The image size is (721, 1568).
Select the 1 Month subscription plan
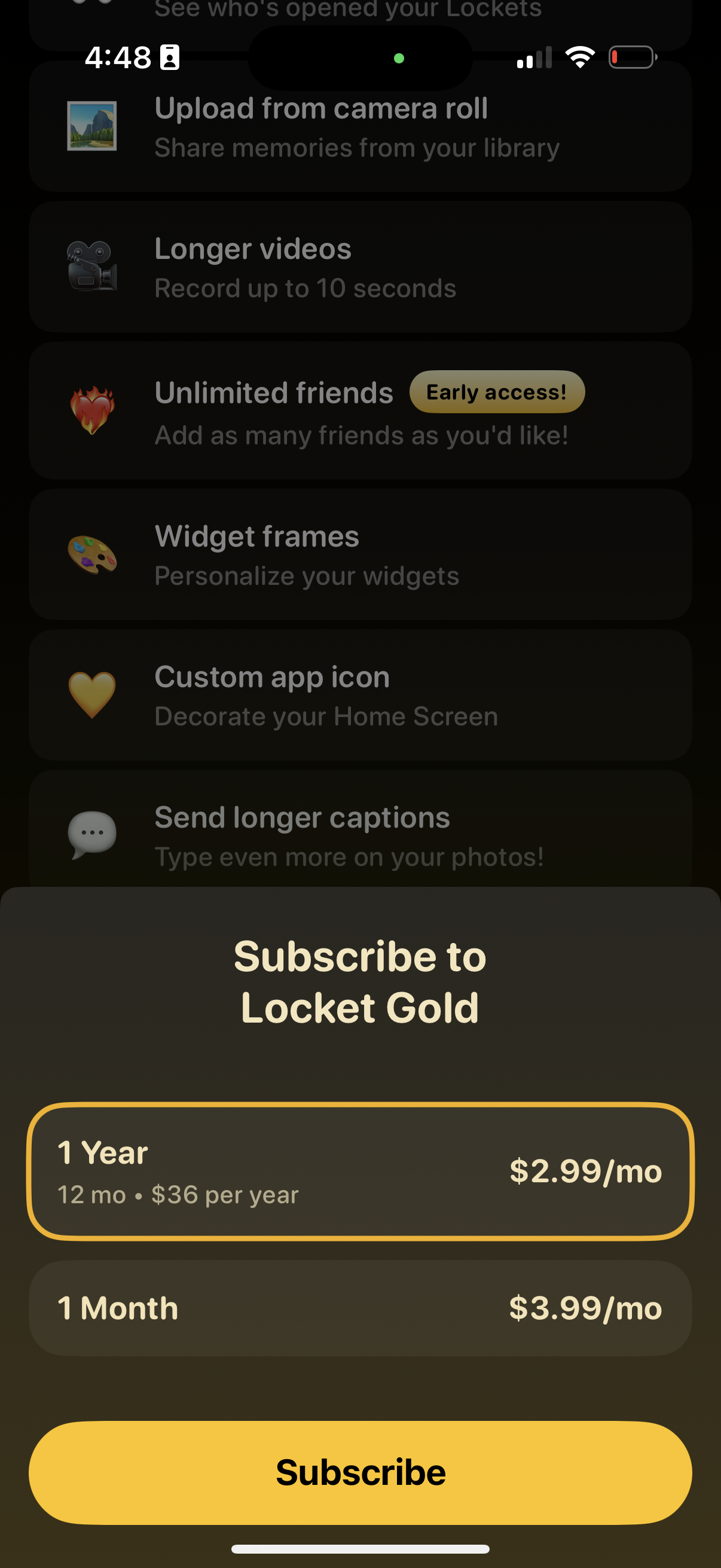pyautogui.click(x=360, y=1307)
